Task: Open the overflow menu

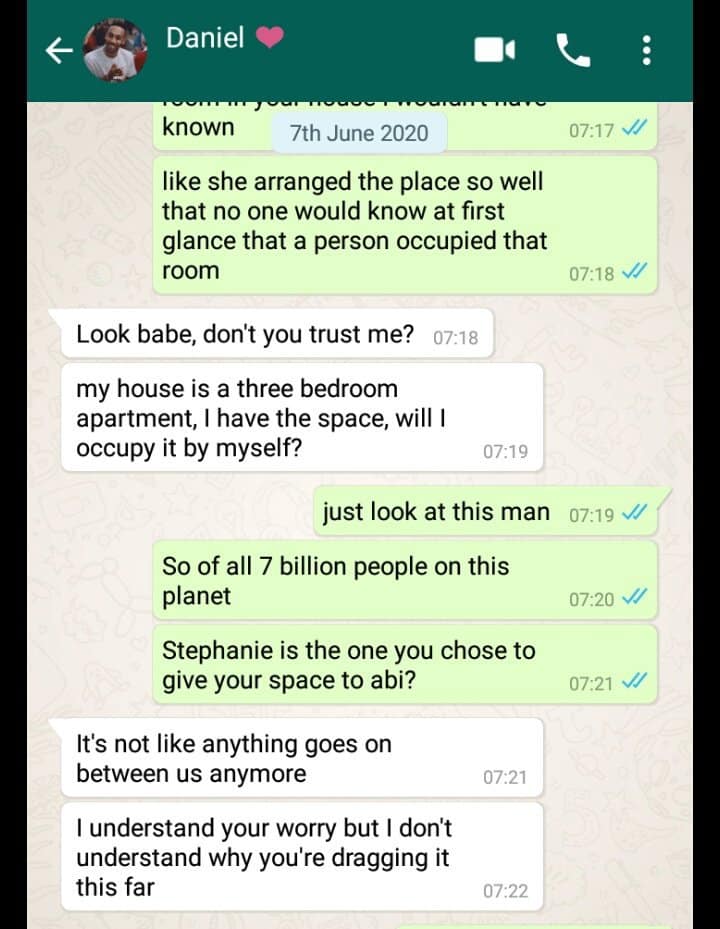Action: 647,50
